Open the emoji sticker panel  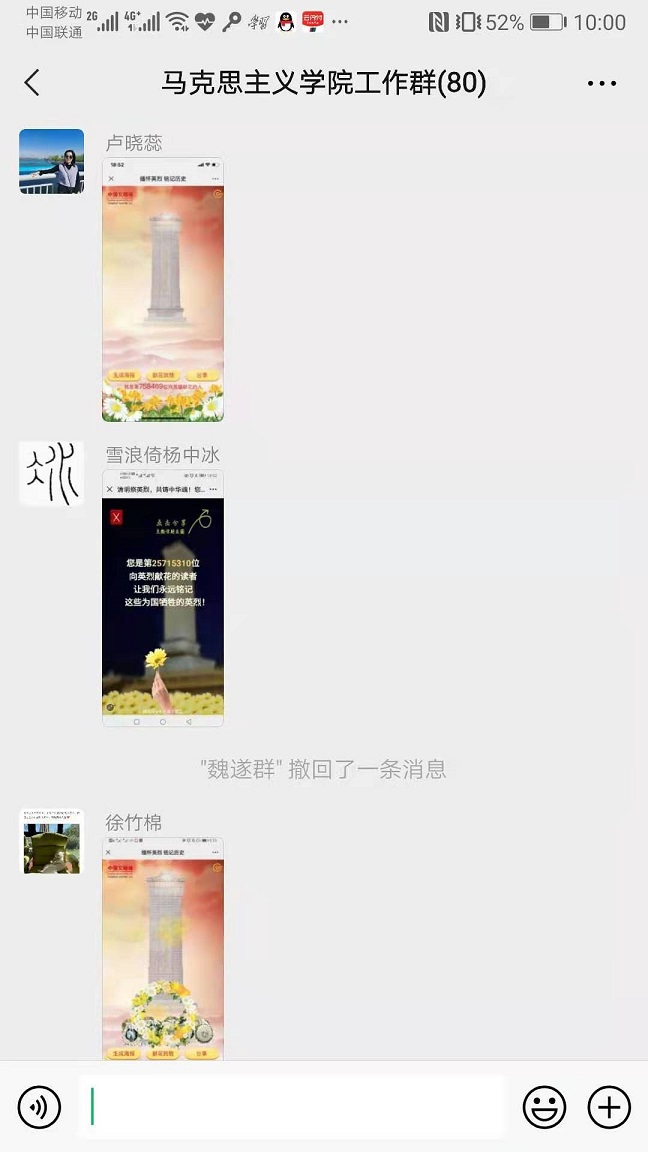coord(544,1107)
